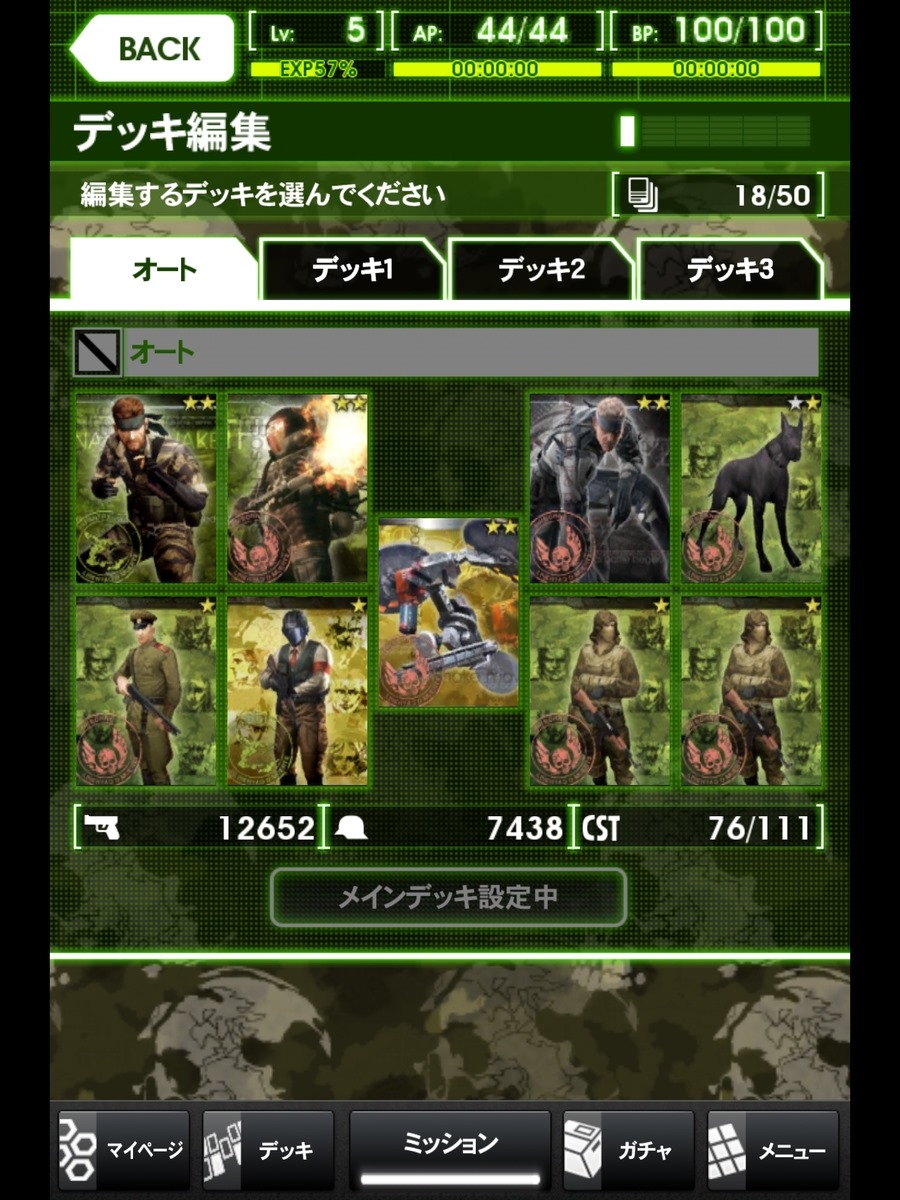Viewport: 900px width, 1200px height.
Task: Switch to the デッキ2 tab
Action: (541, 270)
